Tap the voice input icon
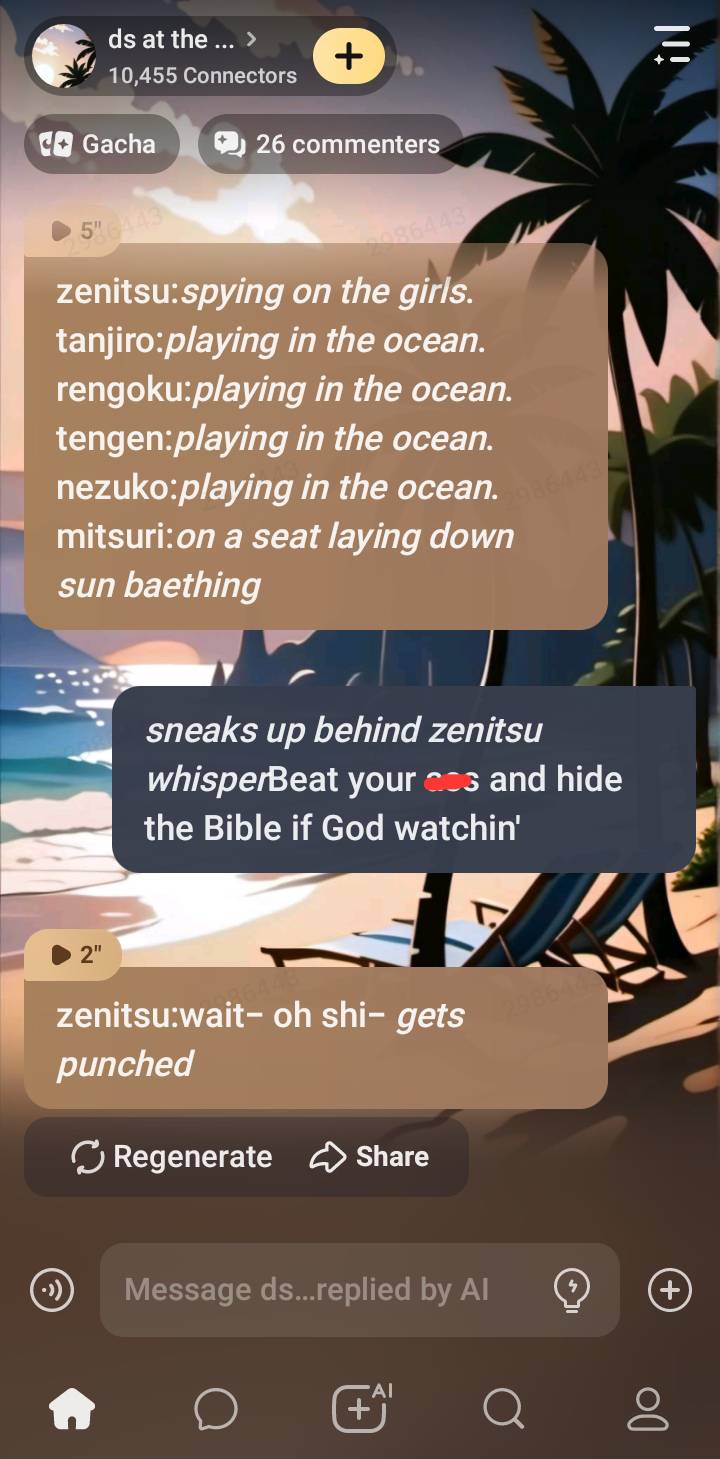720x1459 pixels. coord(52,1290)
